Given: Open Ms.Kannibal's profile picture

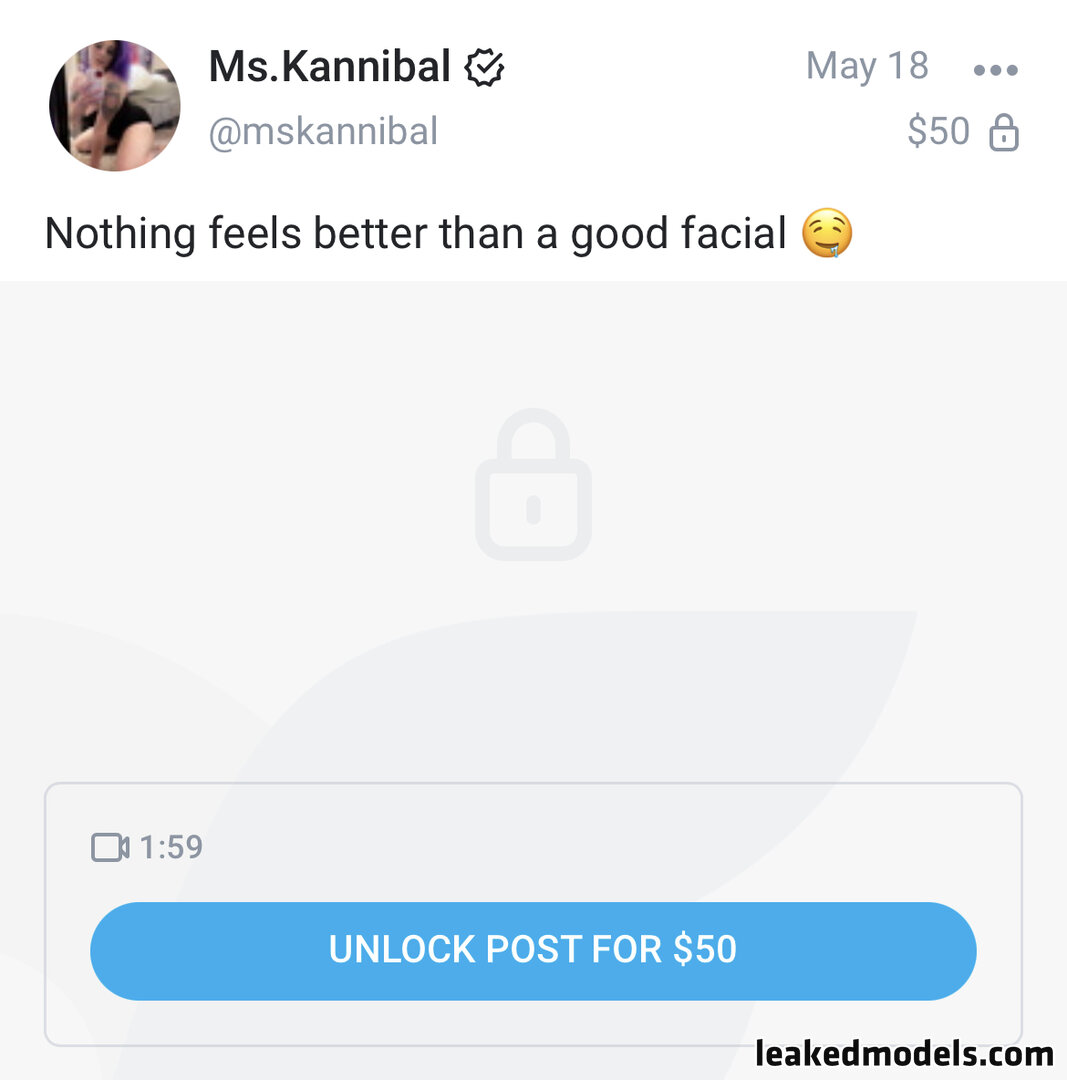Looking at the screenshot, I should pos(115,105).
